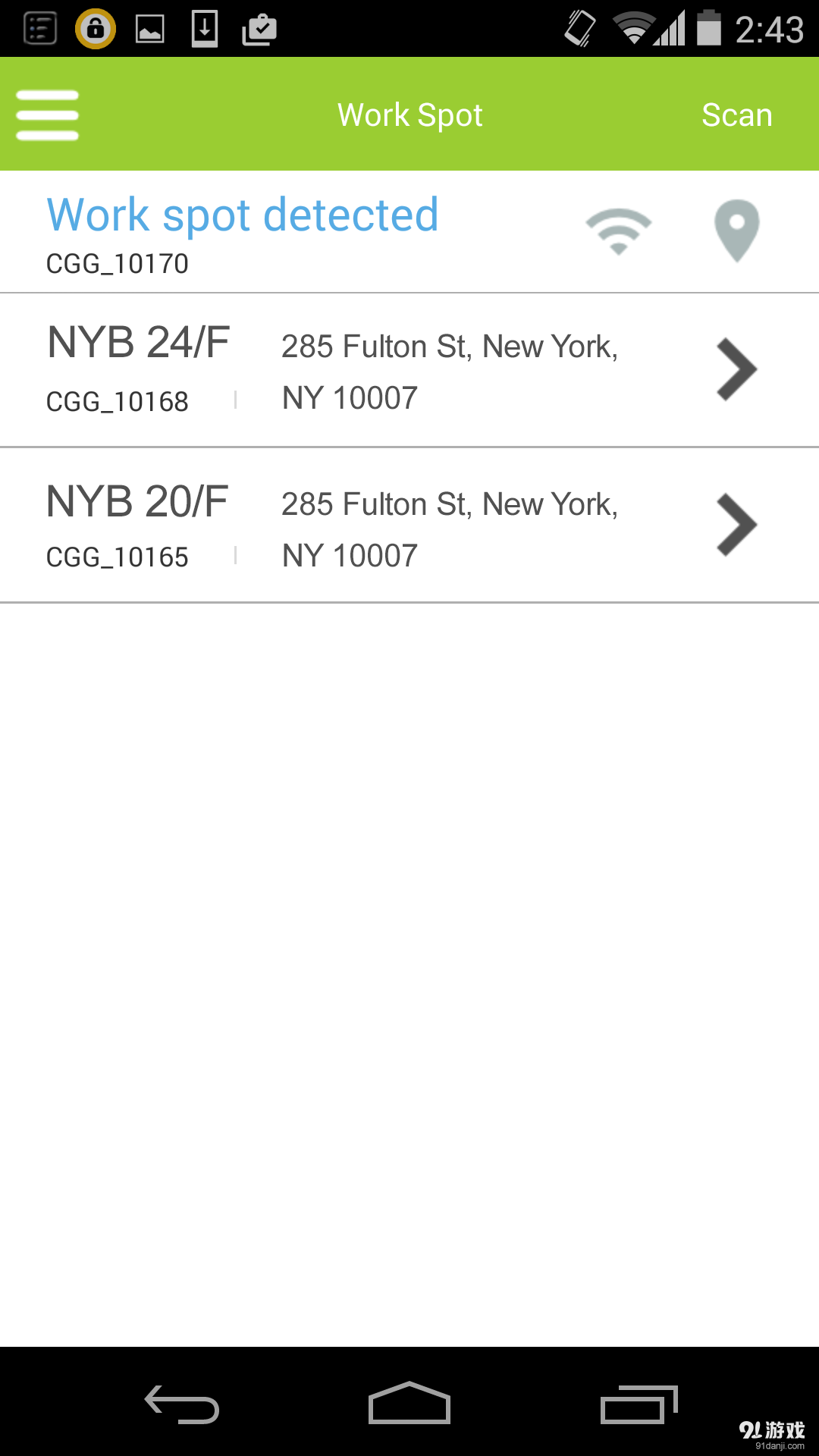Tap the Wi-Fi detection icon
Image resolution: width=819 pixels, height=1456 pixels.
tap(619, 231)
